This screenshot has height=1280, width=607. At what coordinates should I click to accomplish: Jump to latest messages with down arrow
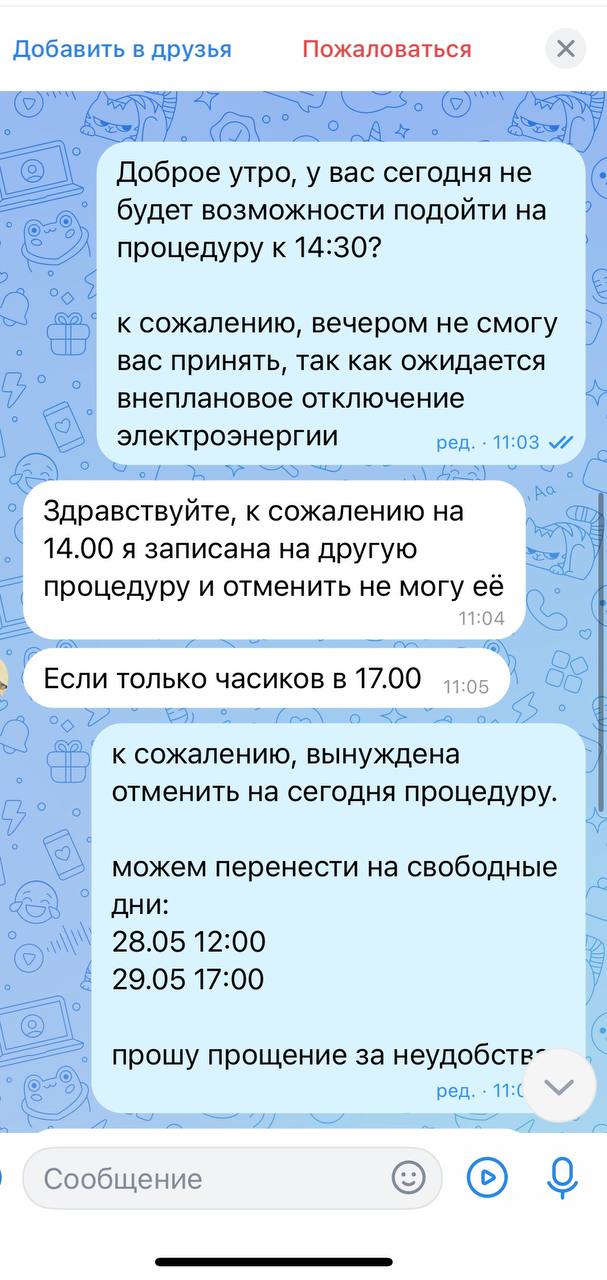560,1086
